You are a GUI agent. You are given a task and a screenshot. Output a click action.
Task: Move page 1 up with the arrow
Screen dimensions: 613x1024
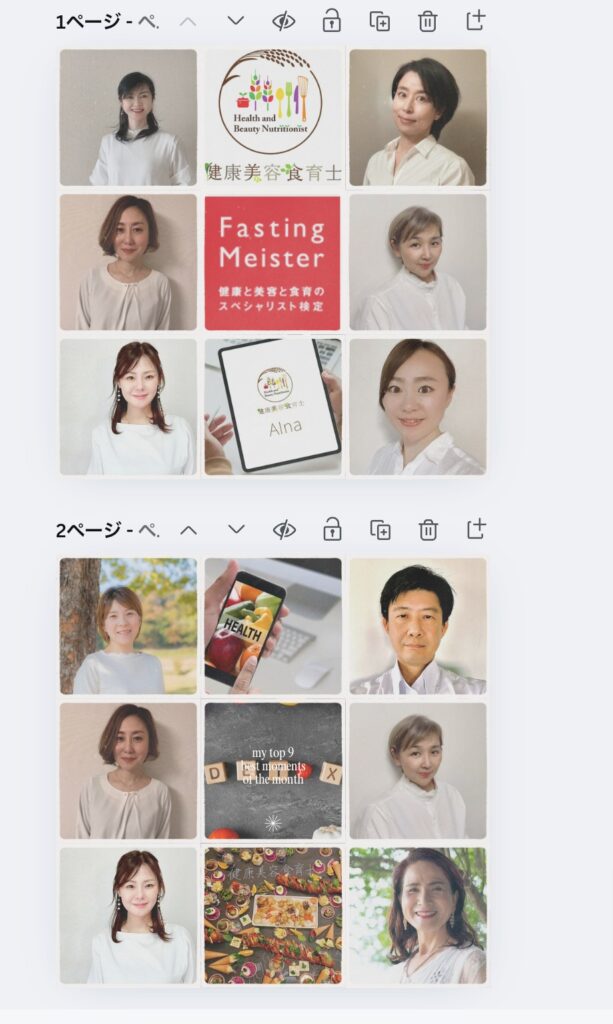188,21
